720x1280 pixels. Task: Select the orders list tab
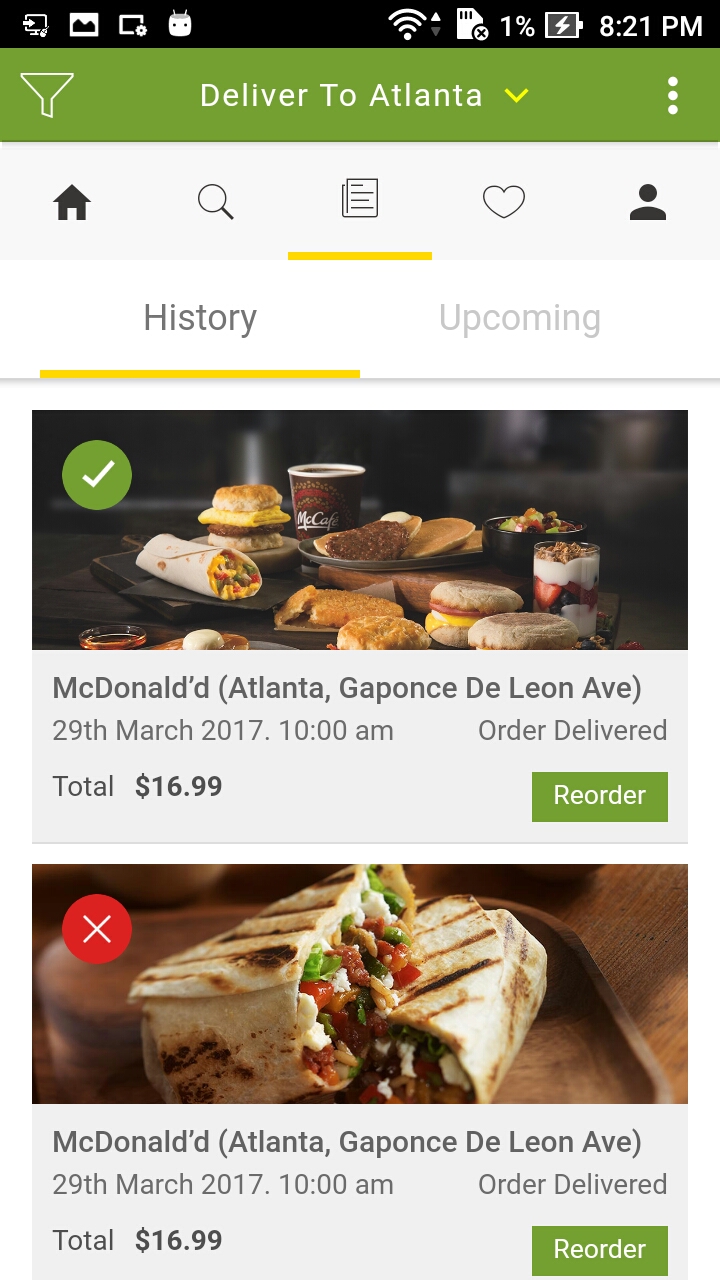click(360, 200)
